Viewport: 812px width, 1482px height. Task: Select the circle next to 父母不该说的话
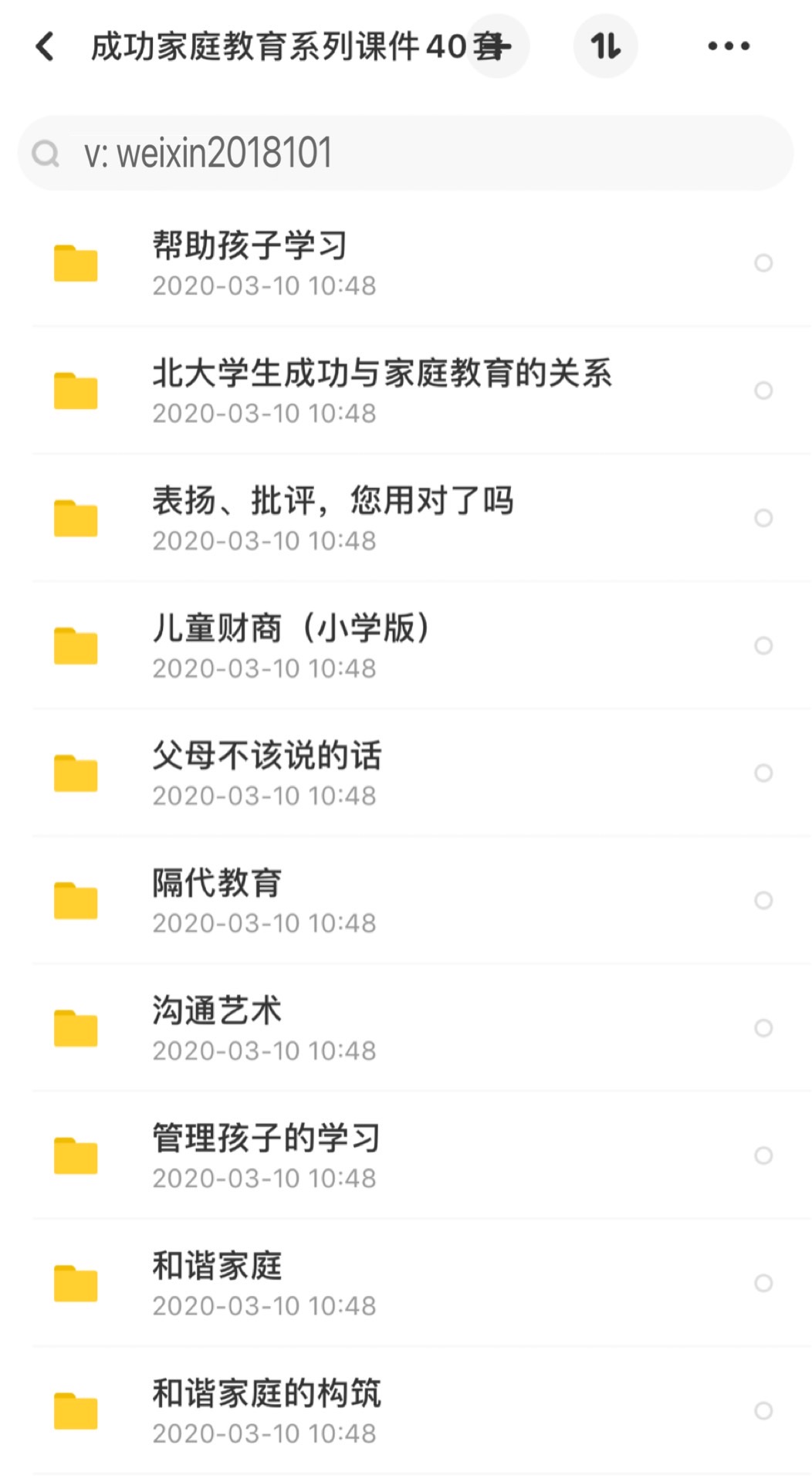pos(765,773)
